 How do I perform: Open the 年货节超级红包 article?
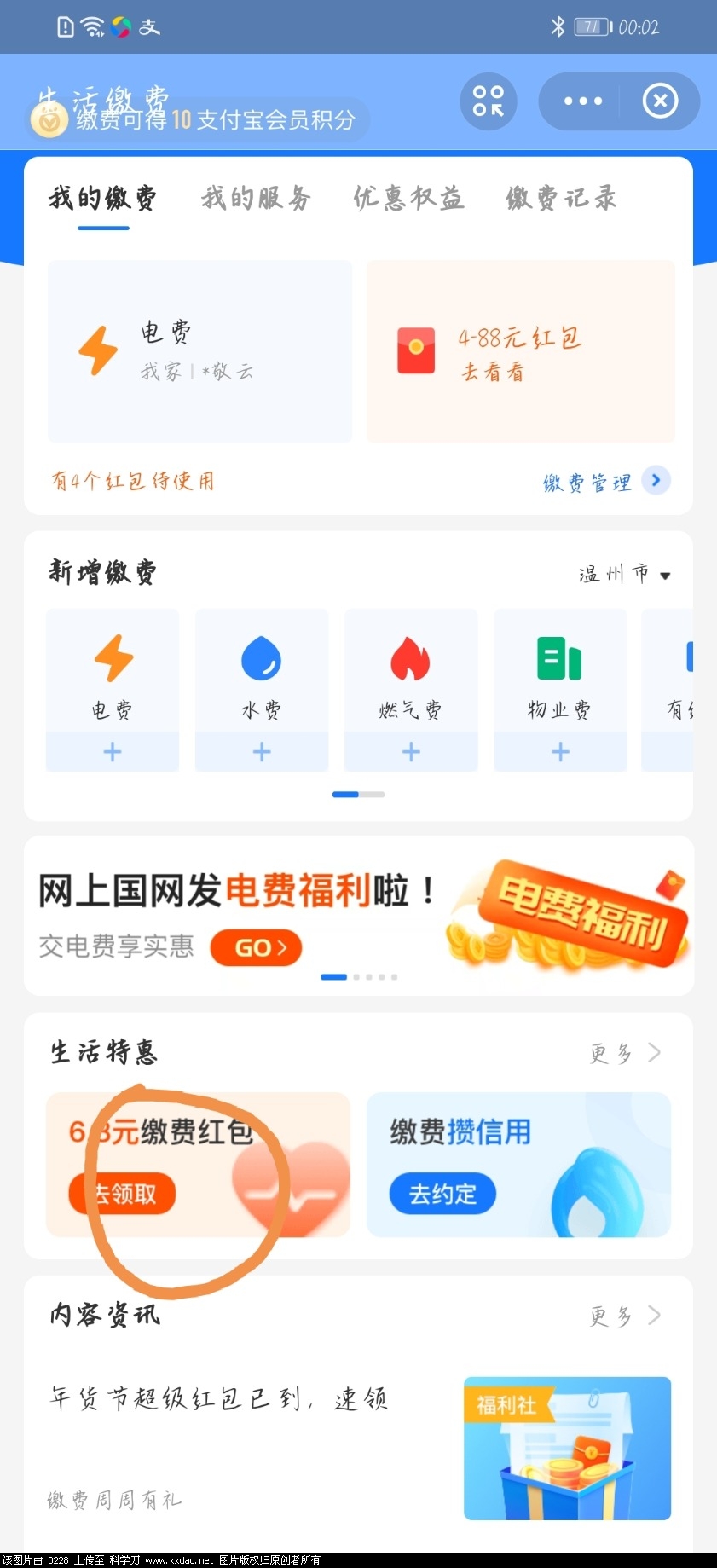point(219,1400)
